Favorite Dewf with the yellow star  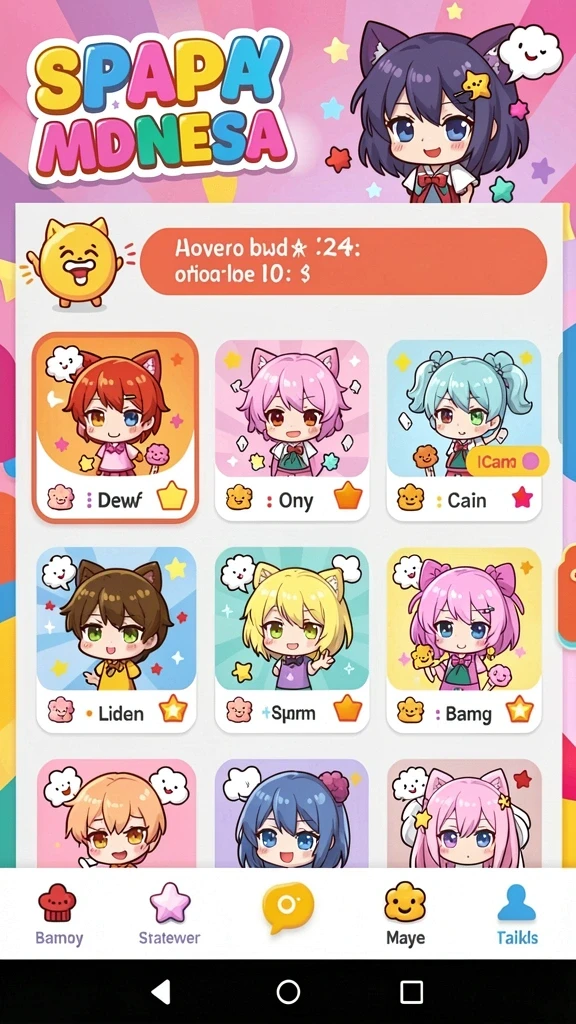(172, 498)
